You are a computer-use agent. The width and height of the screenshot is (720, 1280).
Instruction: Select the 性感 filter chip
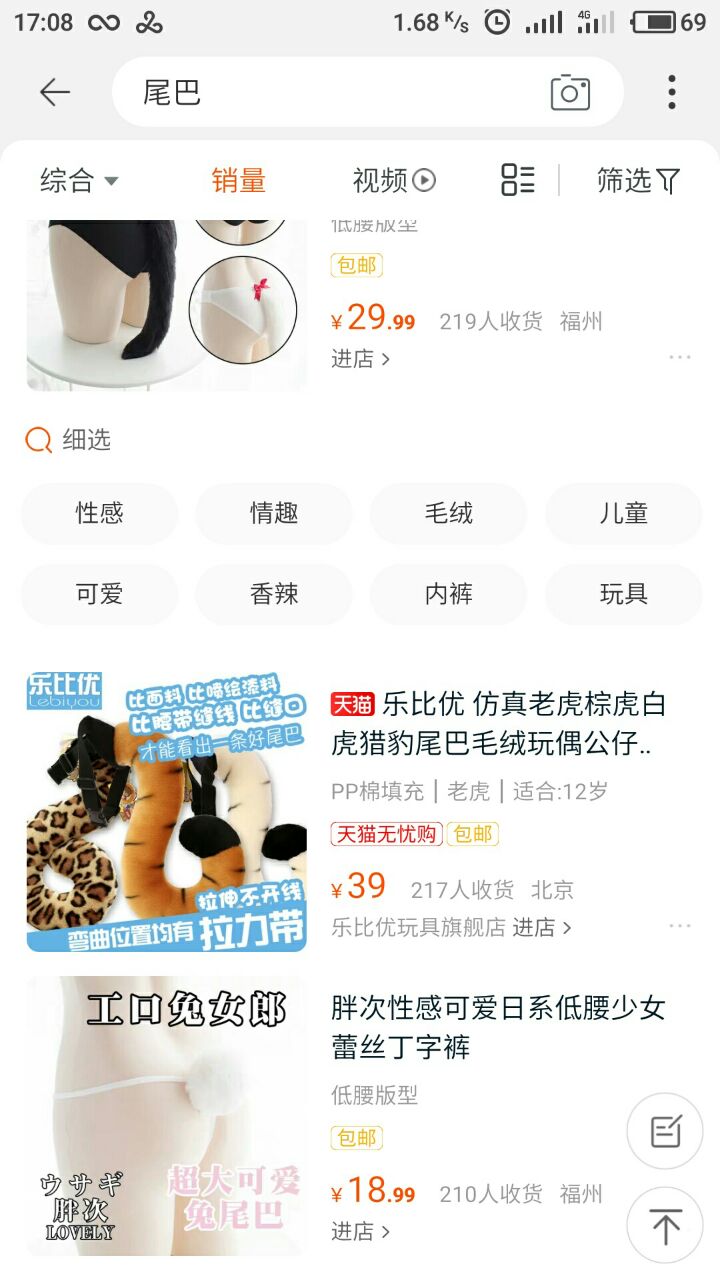99,513
